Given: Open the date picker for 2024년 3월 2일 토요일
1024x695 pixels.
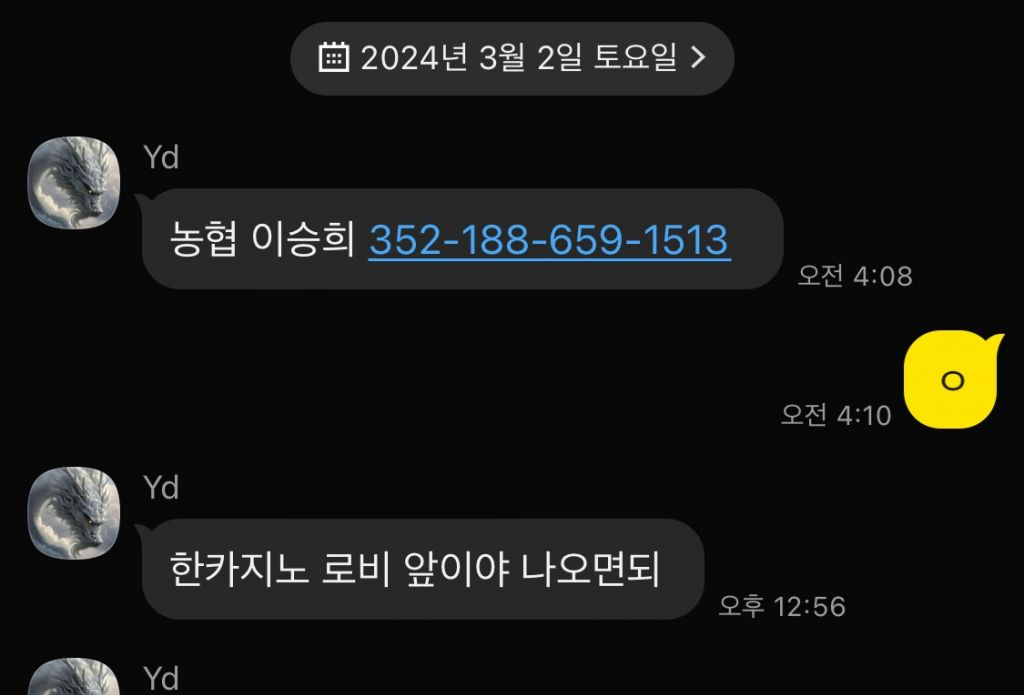Looking at the screenshot, I should (512, 58).
